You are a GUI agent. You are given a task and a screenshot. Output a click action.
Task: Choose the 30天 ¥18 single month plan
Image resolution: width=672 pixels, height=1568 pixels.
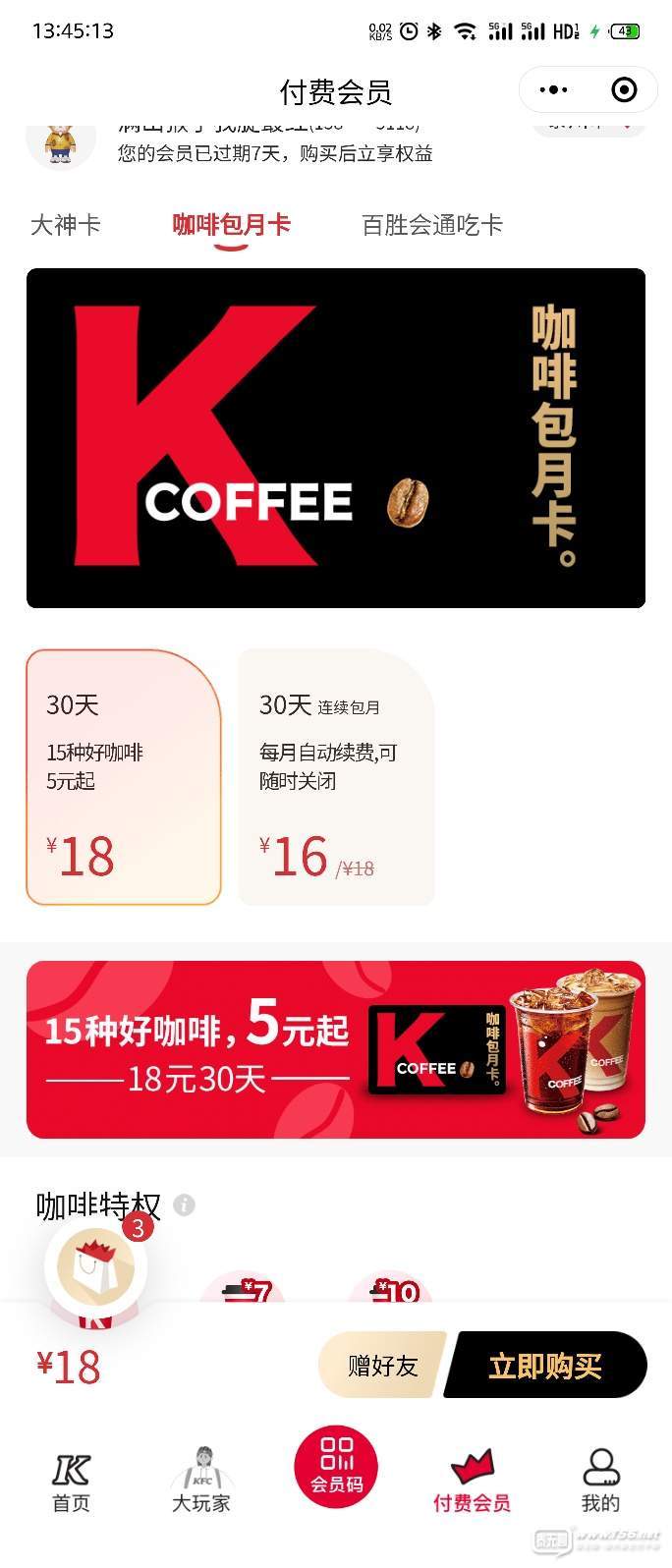124,776
